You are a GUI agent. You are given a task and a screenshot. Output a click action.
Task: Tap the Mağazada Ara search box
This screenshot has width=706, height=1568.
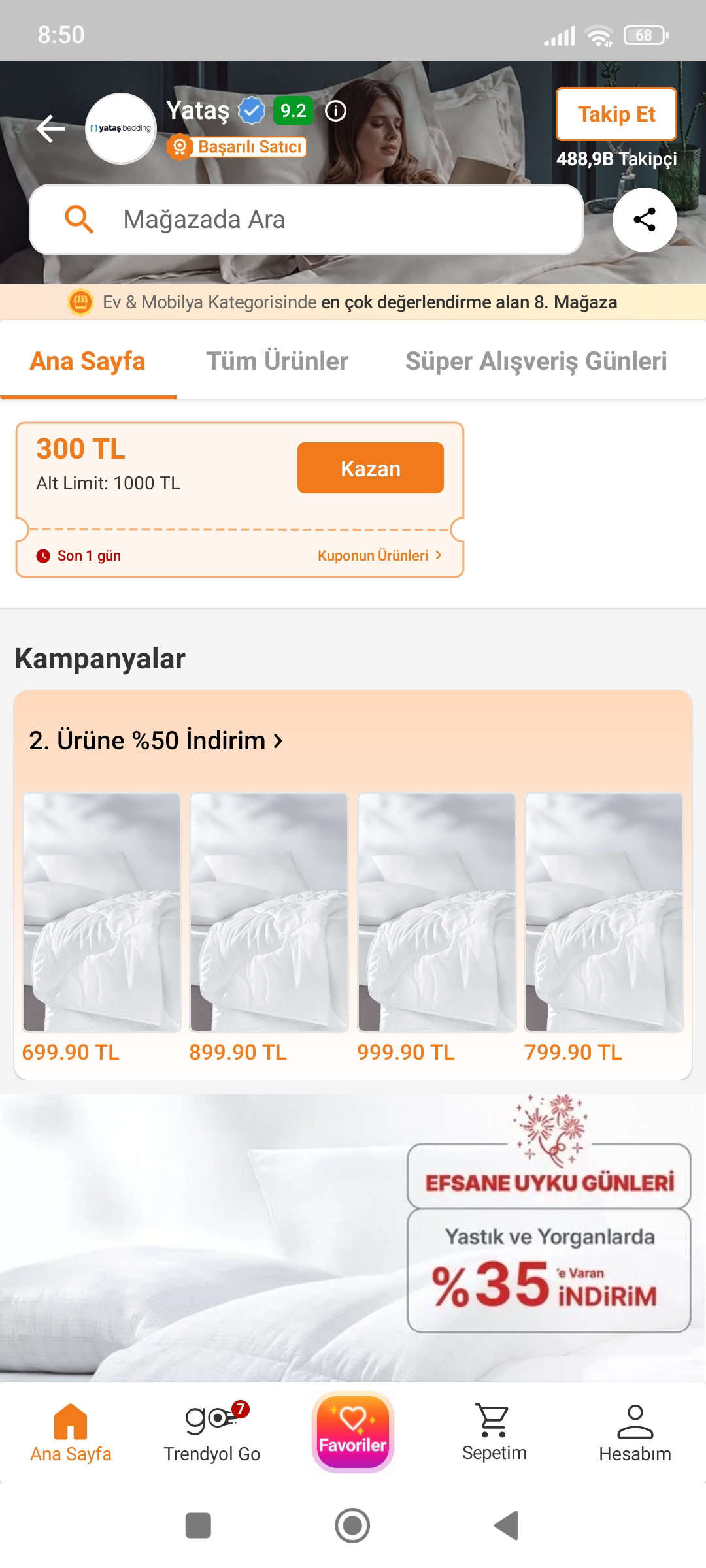tap(306, 220)
